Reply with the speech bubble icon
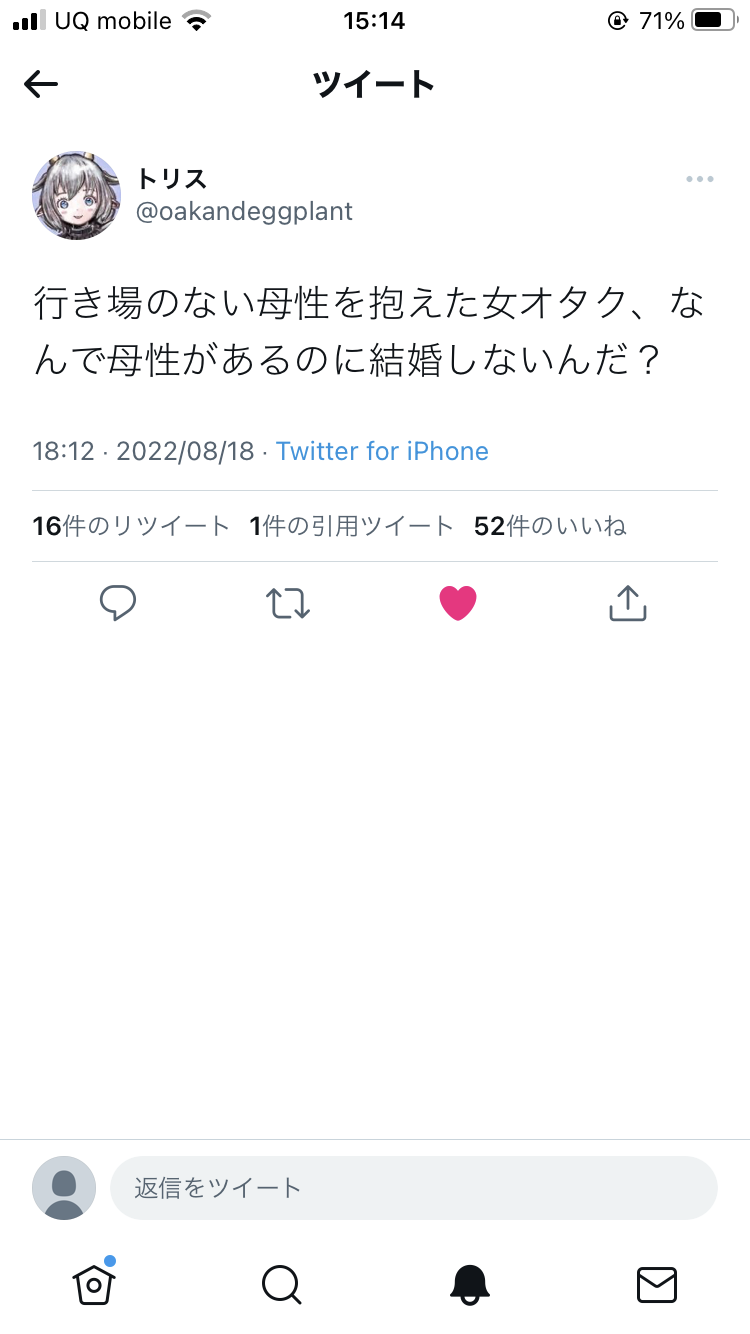 coord(118,603)
